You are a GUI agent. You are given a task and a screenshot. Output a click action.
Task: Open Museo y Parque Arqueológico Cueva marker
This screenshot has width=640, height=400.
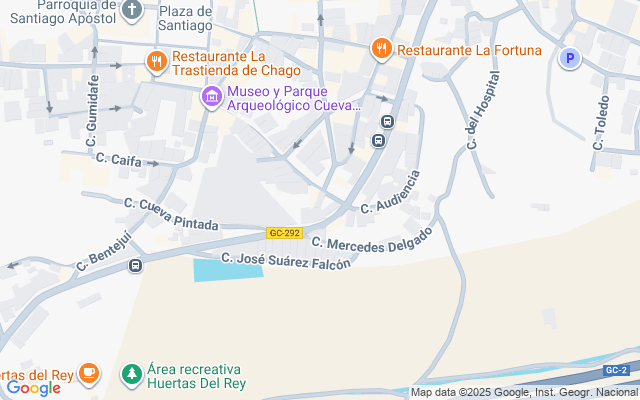[211, 97]
